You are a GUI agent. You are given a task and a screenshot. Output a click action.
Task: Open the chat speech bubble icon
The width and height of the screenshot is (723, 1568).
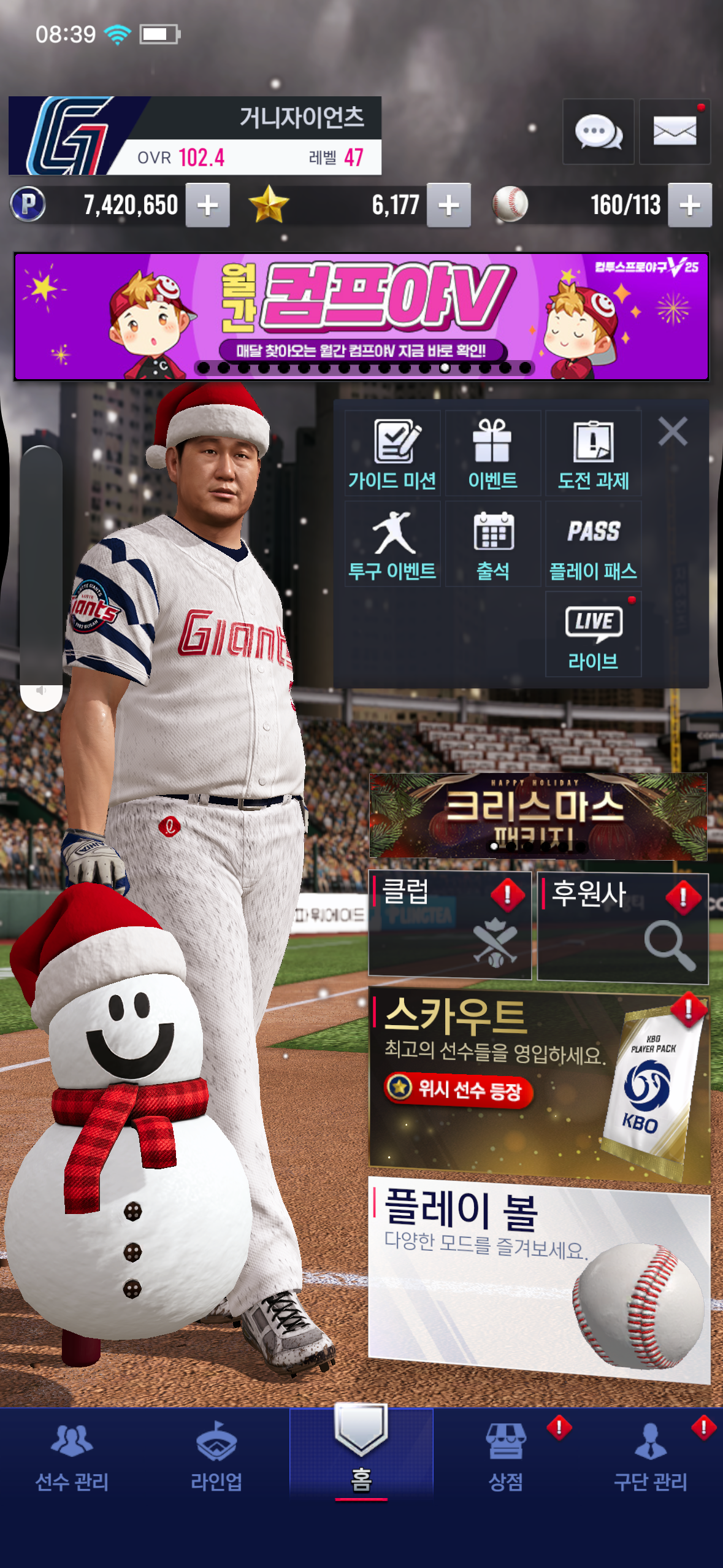click(598, 131)
